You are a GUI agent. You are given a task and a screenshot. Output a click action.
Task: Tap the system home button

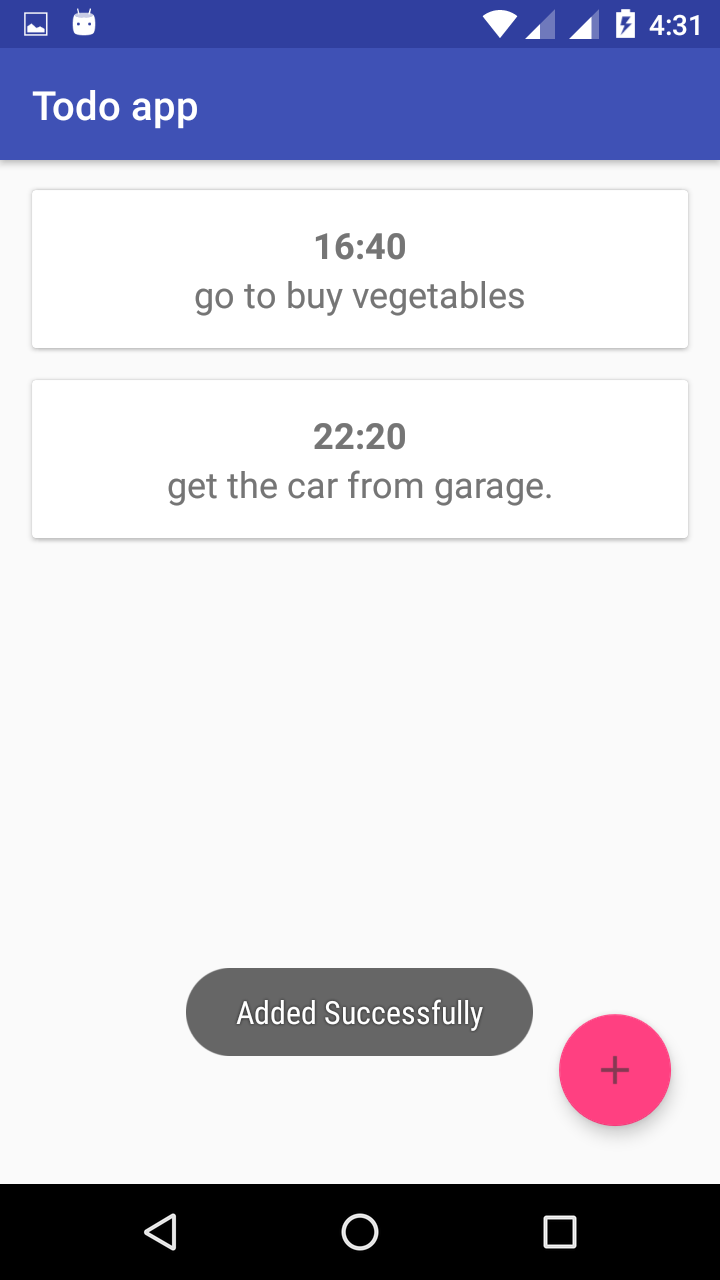pos(360,1232)
